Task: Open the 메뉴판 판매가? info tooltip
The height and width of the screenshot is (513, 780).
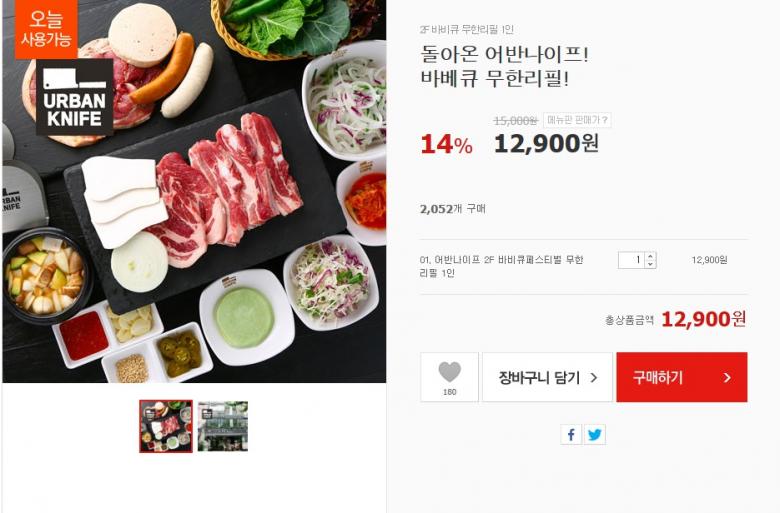Action: point(577,120)
